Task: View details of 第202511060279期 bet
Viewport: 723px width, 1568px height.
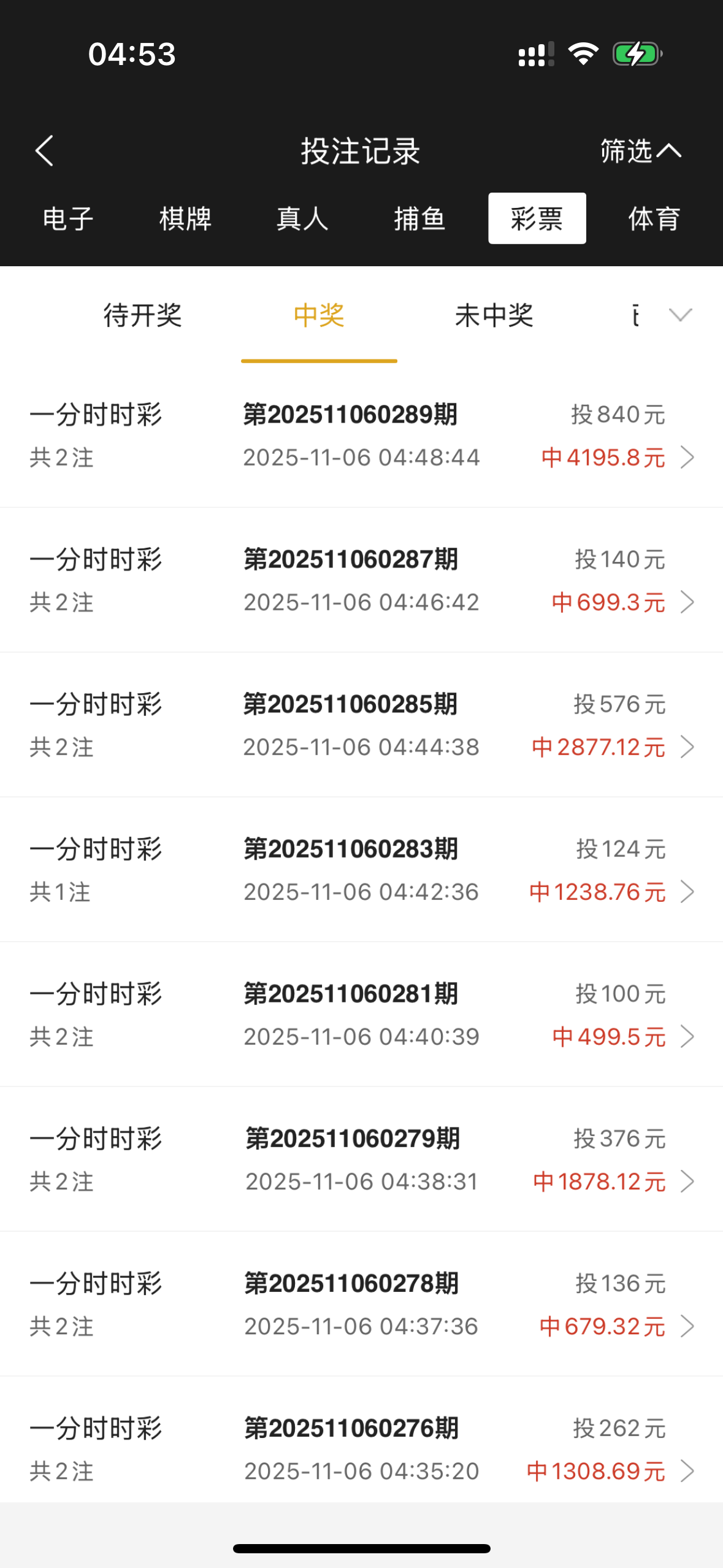Action: click(362, 1160)
